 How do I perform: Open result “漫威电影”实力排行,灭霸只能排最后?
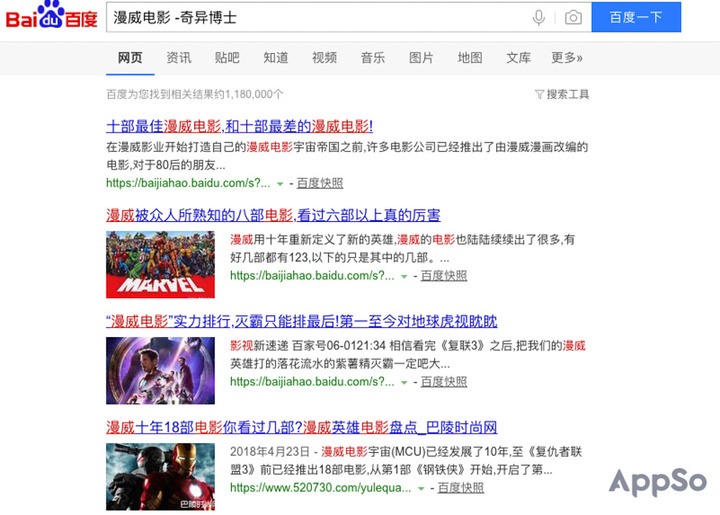[301, 321]
